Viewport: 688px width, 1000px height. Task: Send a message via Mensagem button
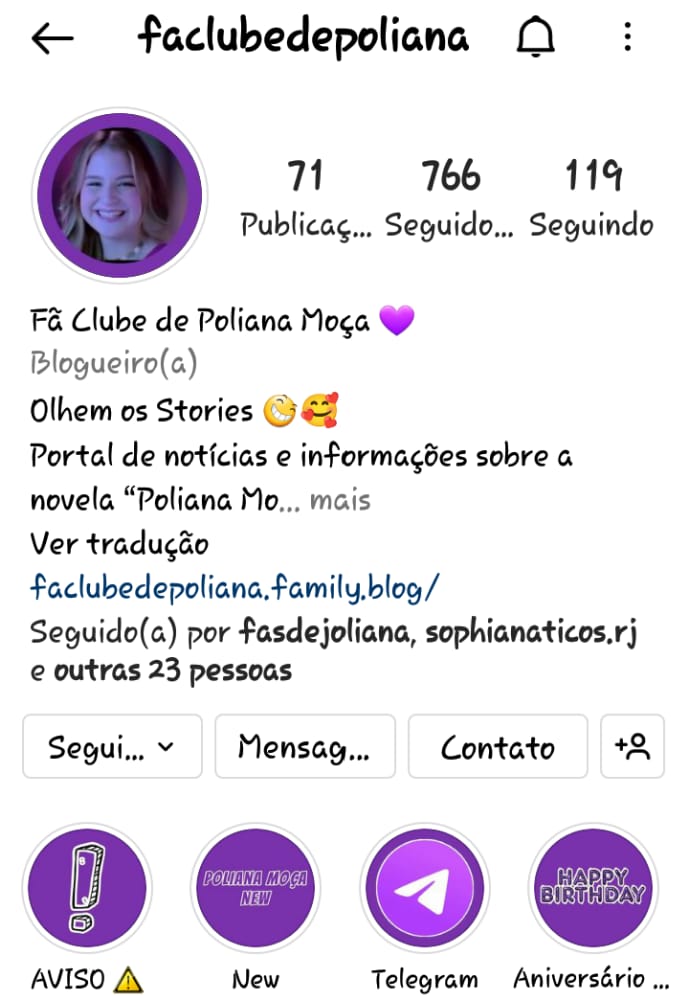[305, 747]
